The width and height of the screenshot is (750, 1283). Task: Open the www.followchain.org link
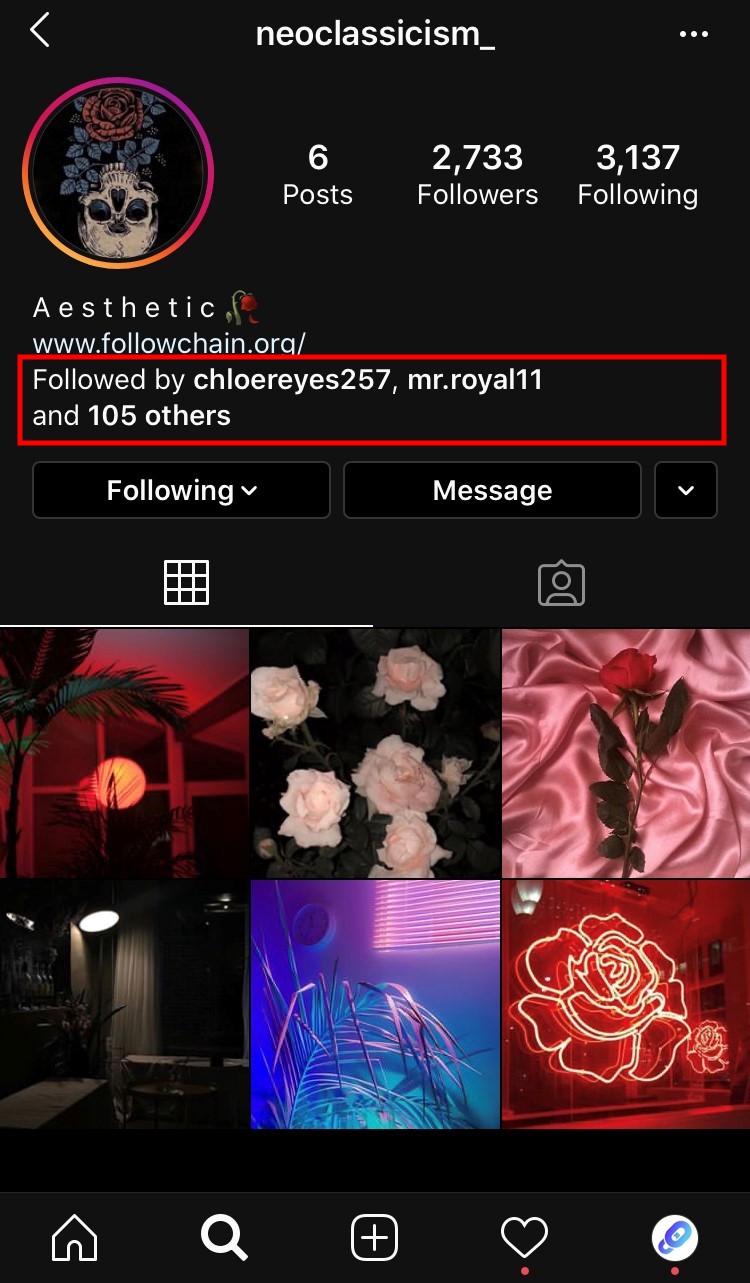pyautogui.click(x=169, y=344)
